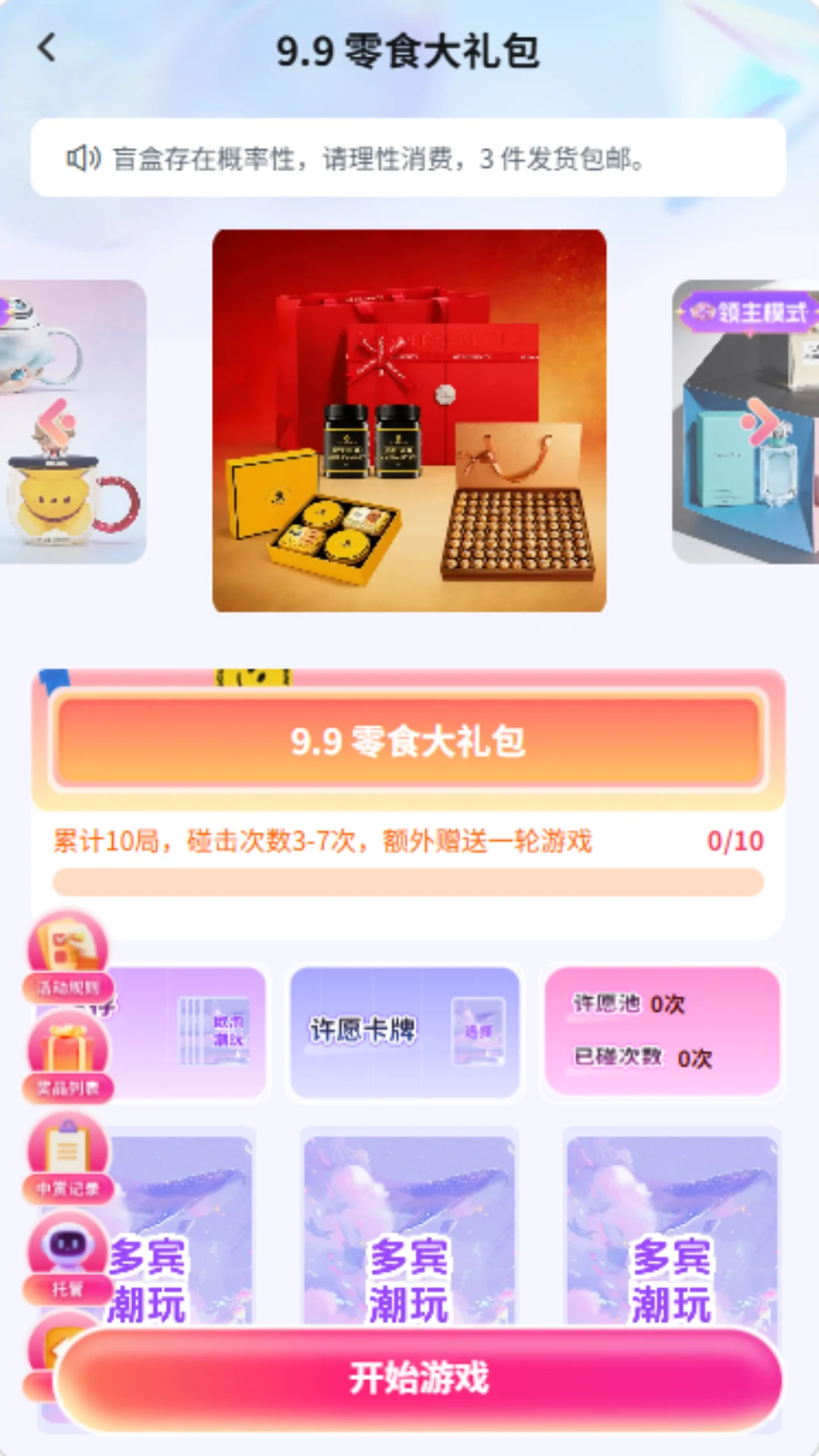Show the next prize with the right arrow
Screen dimensions: 819x1456
761,419
